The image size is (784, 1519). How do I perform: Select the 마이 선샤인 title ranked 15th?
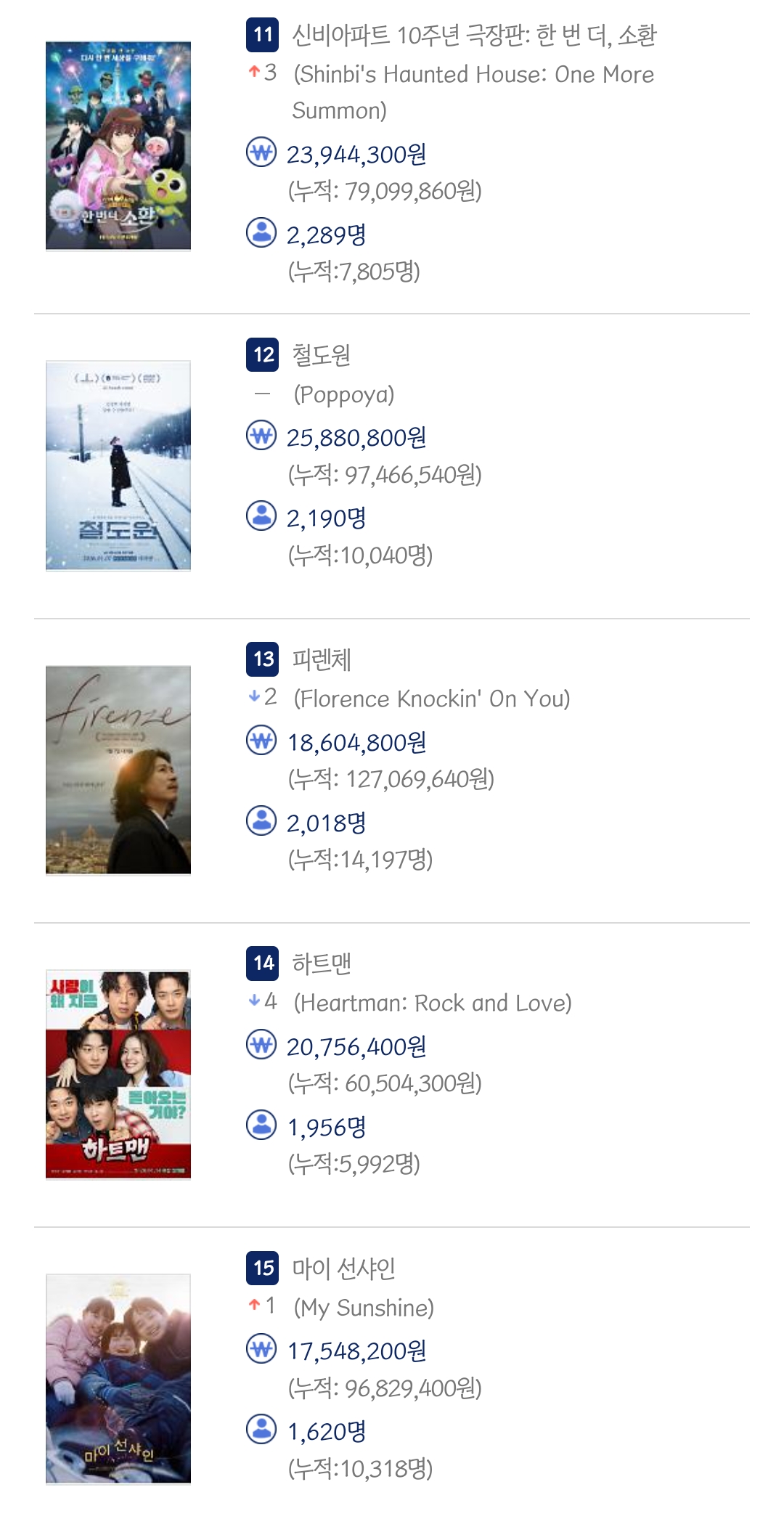point(343,1268)
